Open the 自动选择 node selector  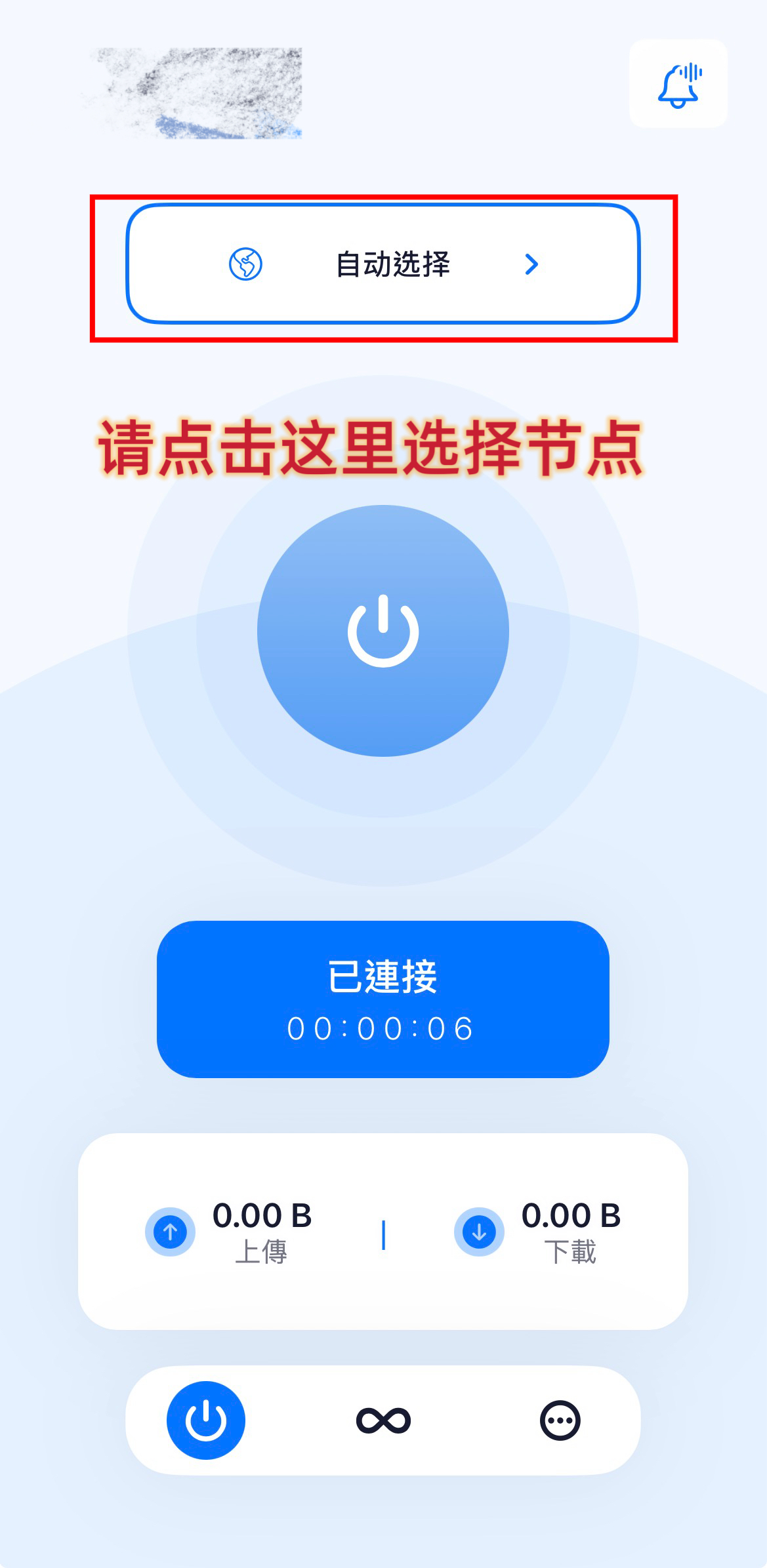(383, 264)
